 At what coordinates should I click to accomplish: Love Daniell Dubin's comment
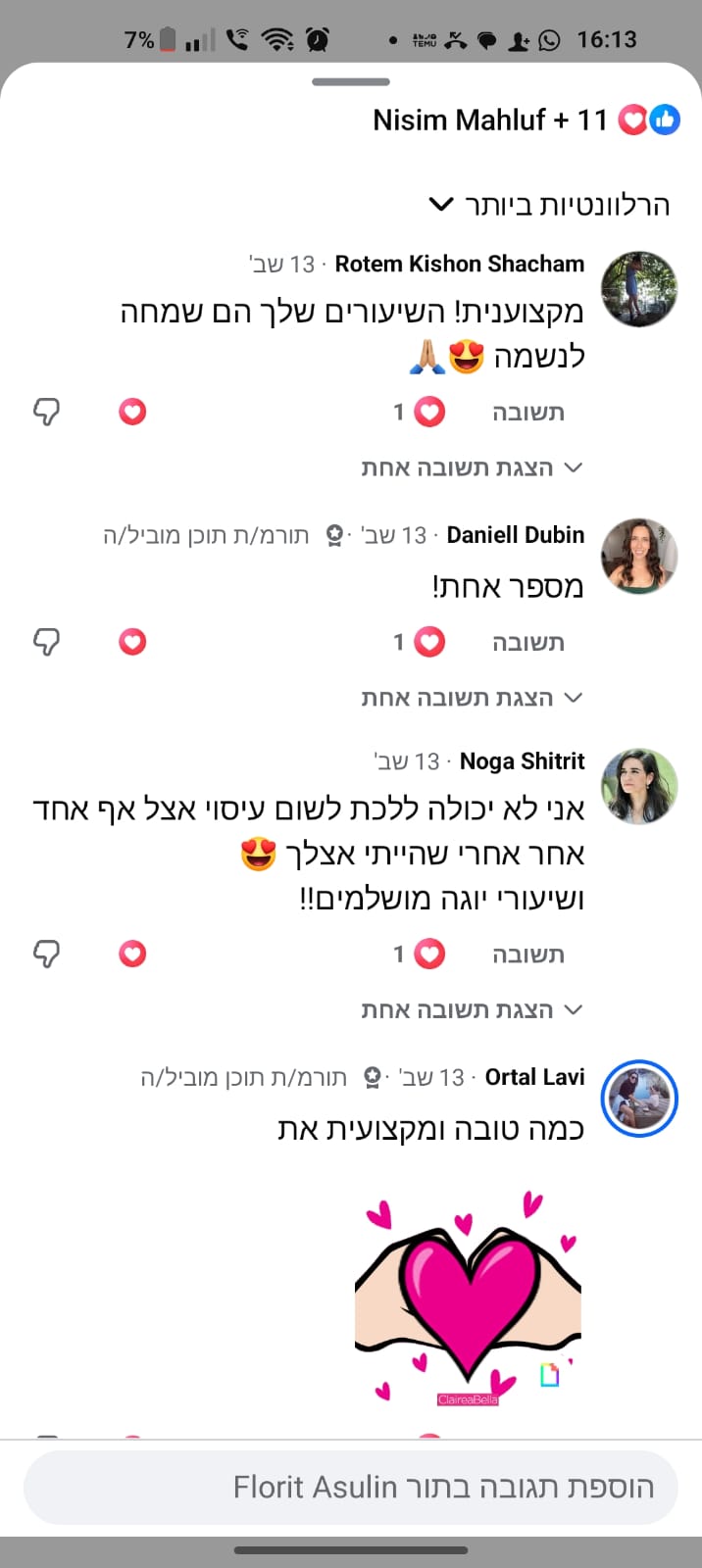pos(132,642)
